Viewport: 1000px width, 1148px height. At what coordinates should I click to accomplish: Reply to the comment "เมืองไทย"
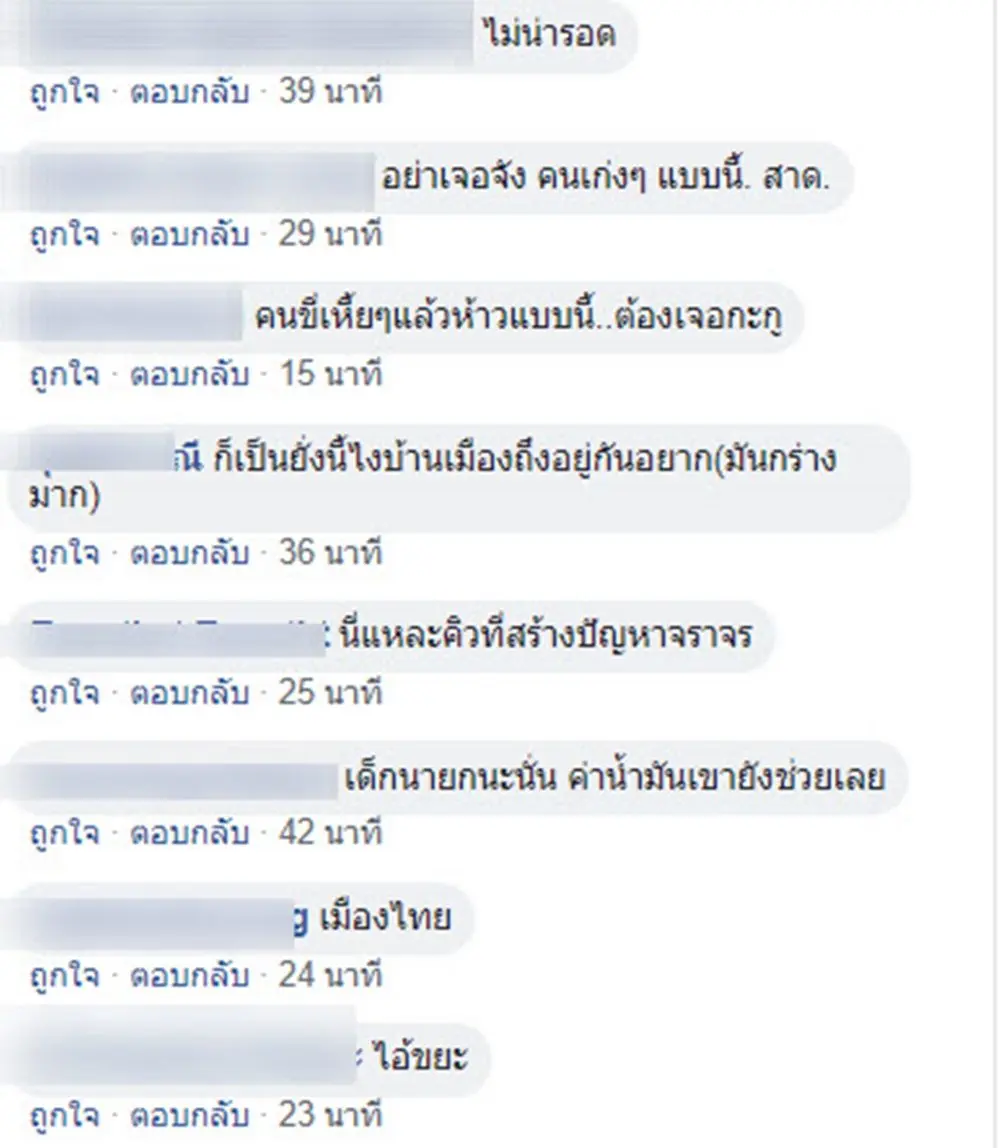[190, 974]
